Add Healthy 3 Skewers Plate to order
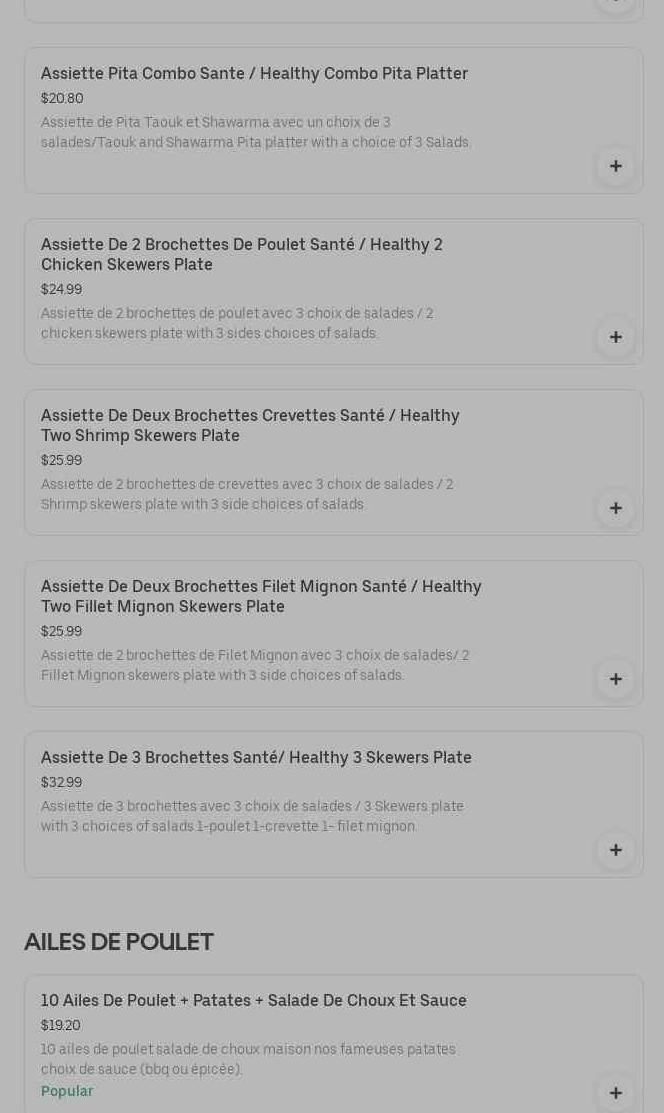 coord(616,850)
